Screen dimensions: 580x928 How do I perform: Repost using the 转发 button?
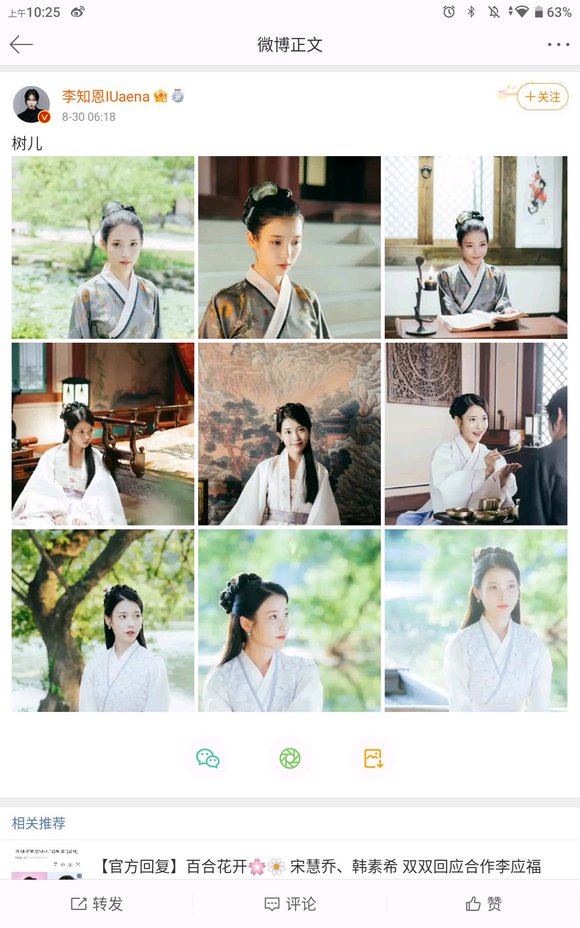(96, 904)
